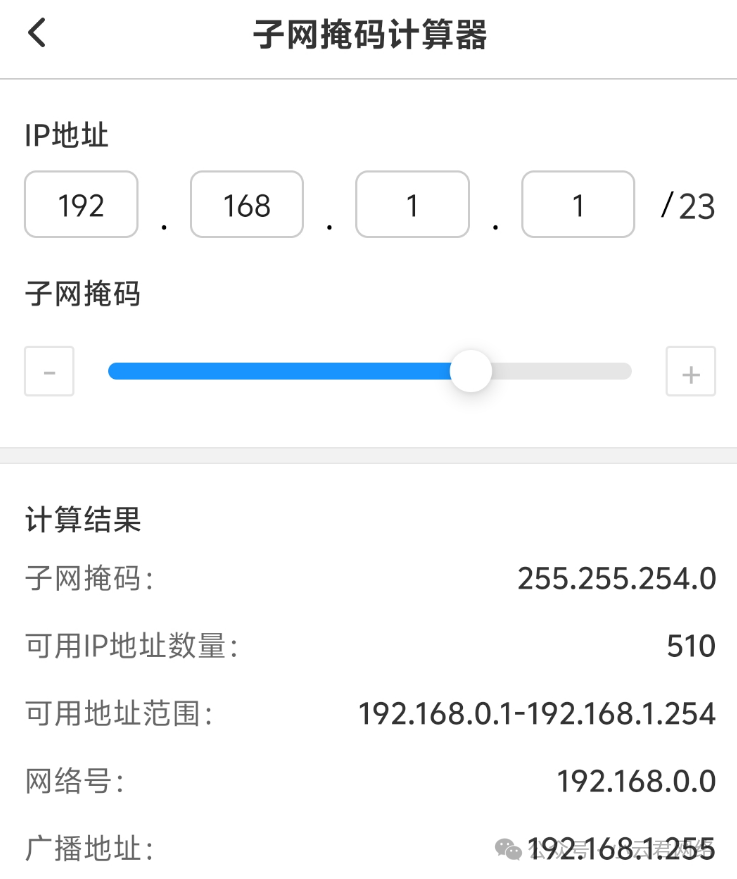Edit the second IP octet field 168
This screenshot has height=879, width=737.
tap(247, 205)
